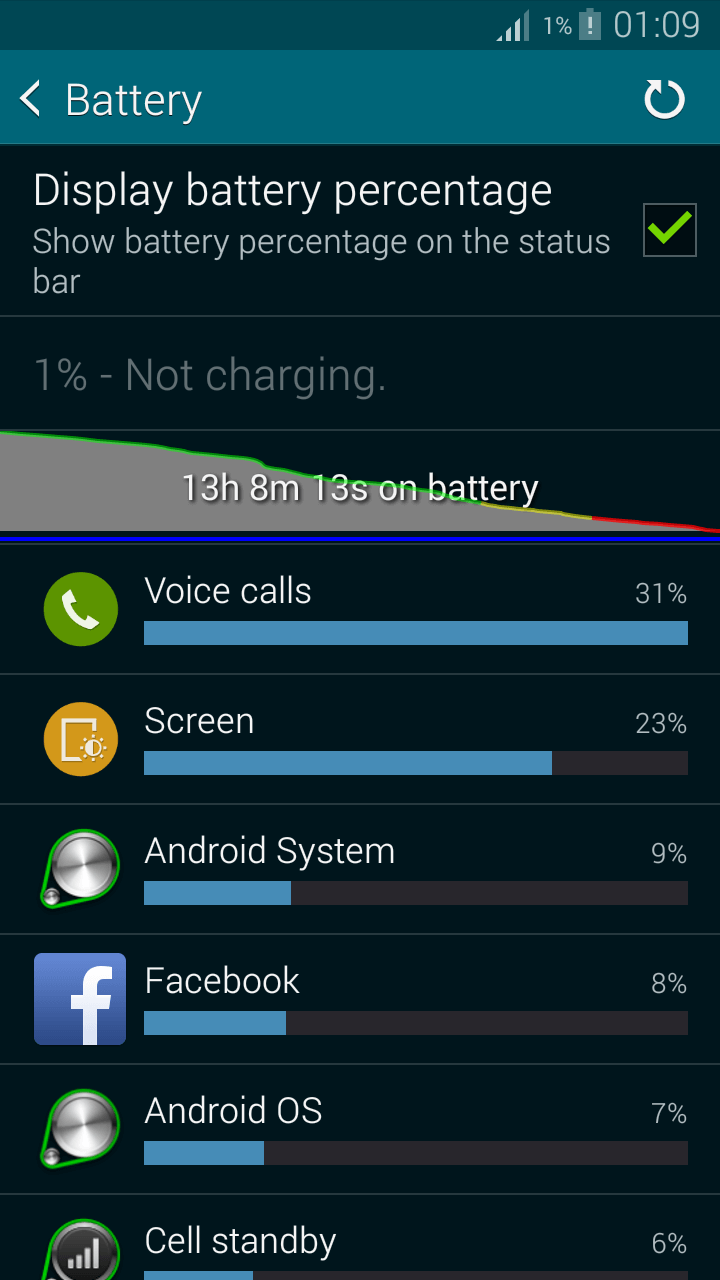Refresh the battery usage stats
The image size is (720, 1280).
pyautogui.click(x=665, y=99)
